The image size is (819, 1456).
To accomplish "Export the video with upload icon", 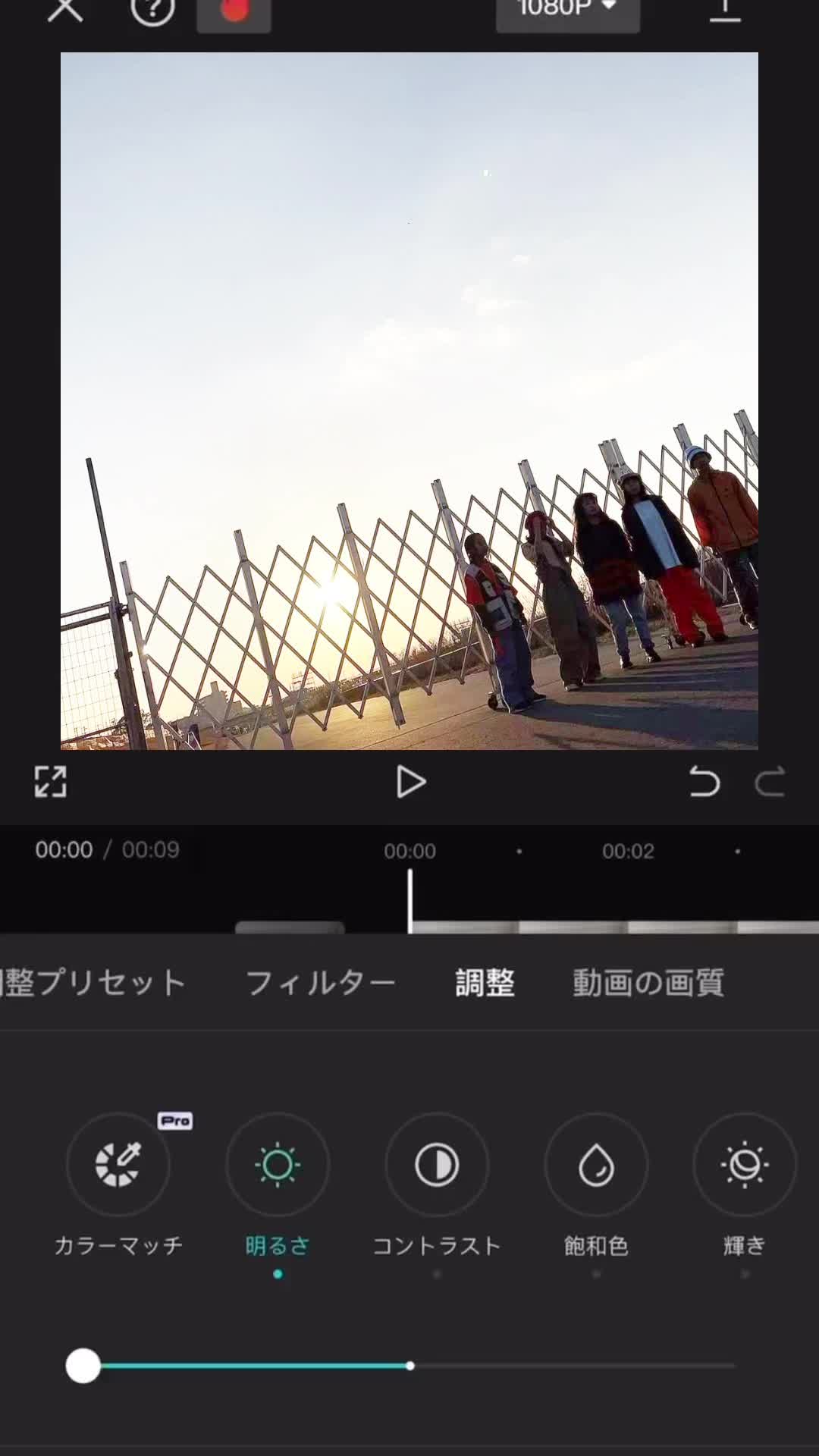I will click(725, 9).
